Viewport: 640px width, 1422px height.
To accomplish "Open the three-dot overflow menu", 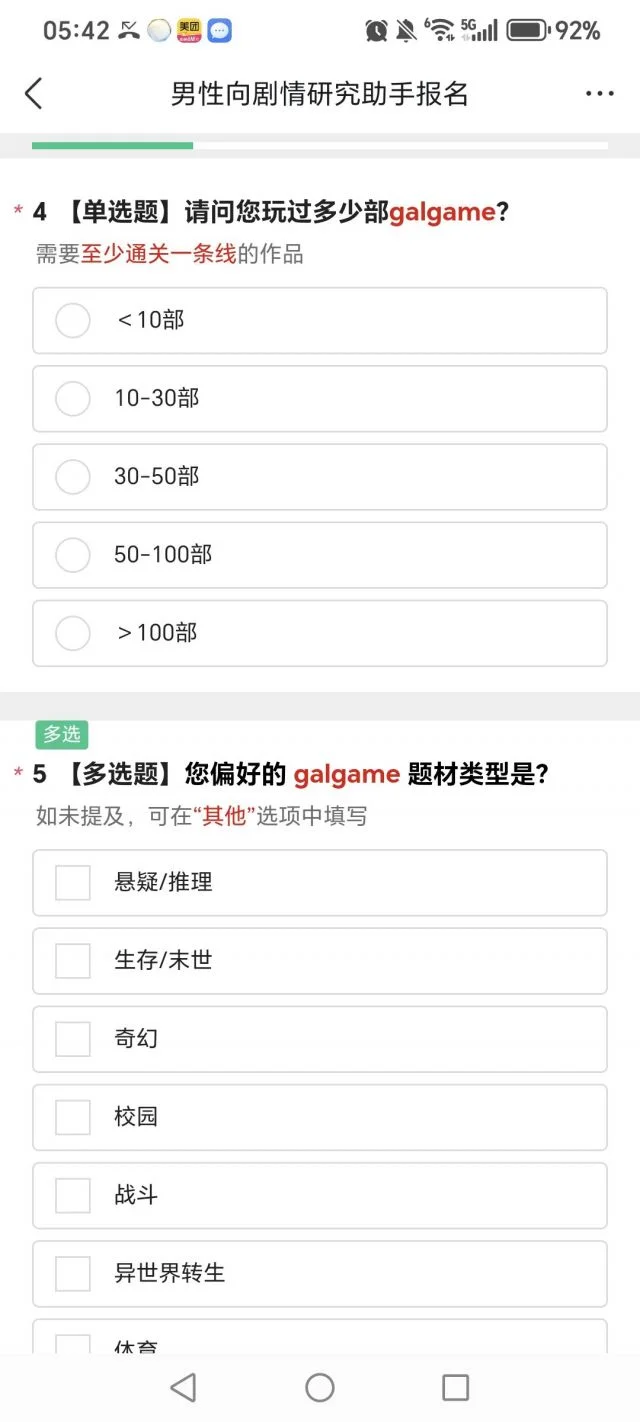I will 599,94.
